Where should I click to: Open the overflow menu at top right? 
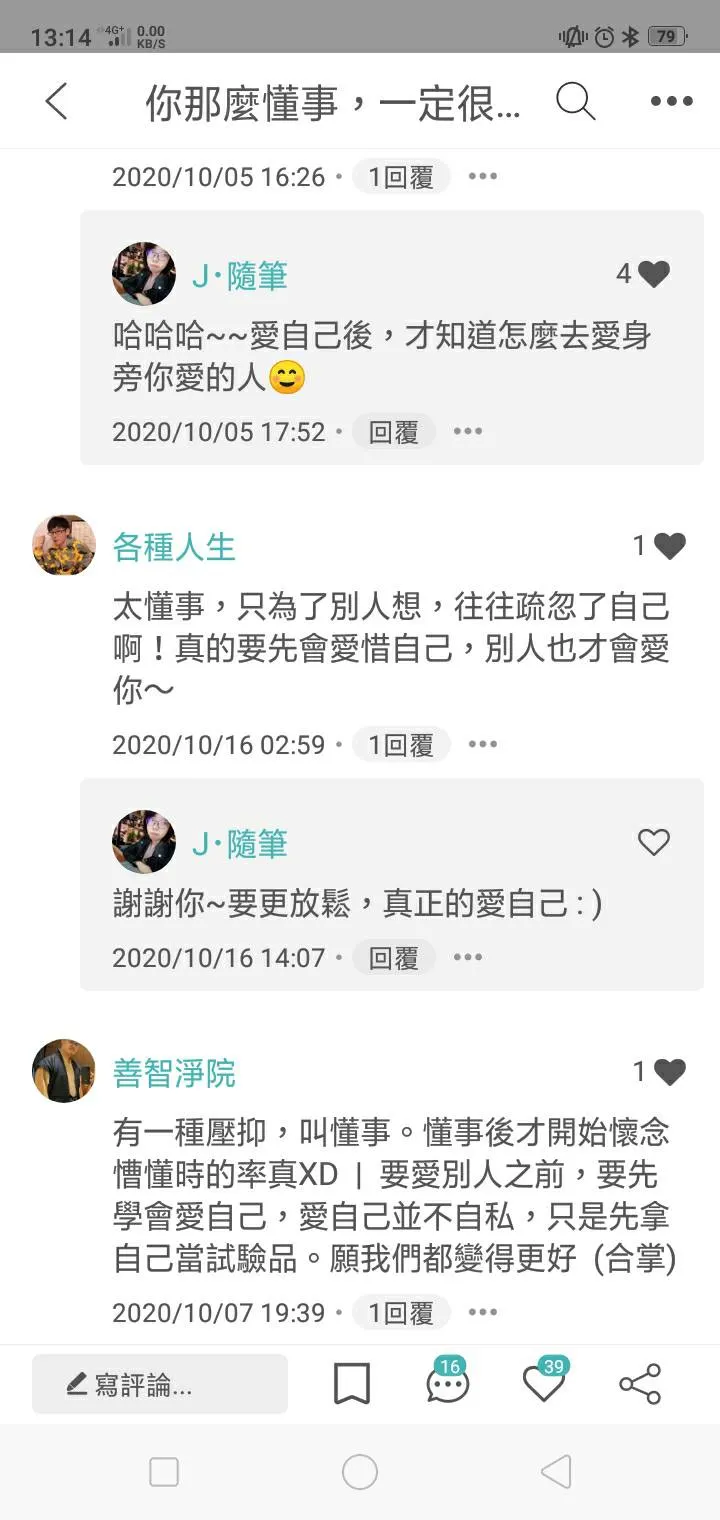[670, 100]
